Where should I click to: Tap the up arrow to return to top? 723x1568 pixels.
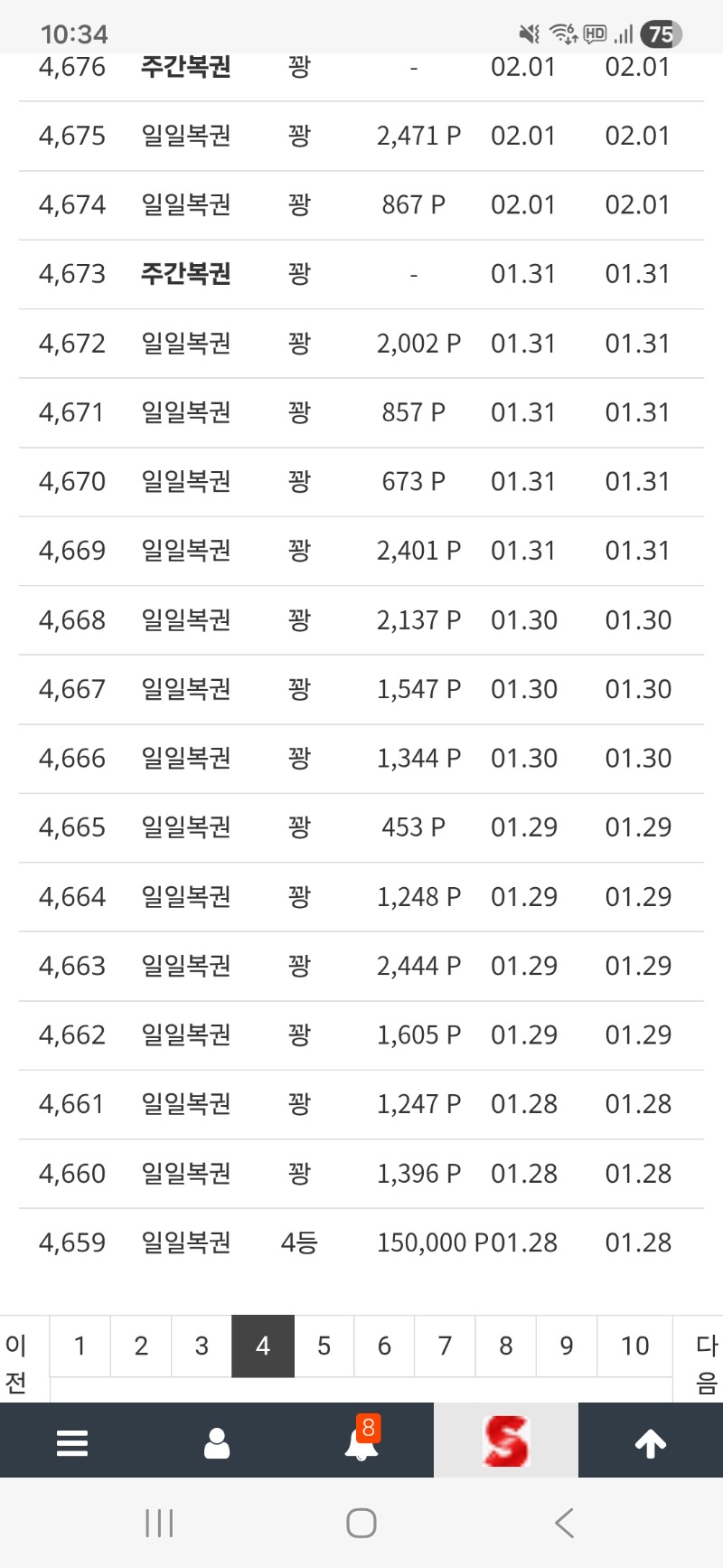(x=651, y=1443)
